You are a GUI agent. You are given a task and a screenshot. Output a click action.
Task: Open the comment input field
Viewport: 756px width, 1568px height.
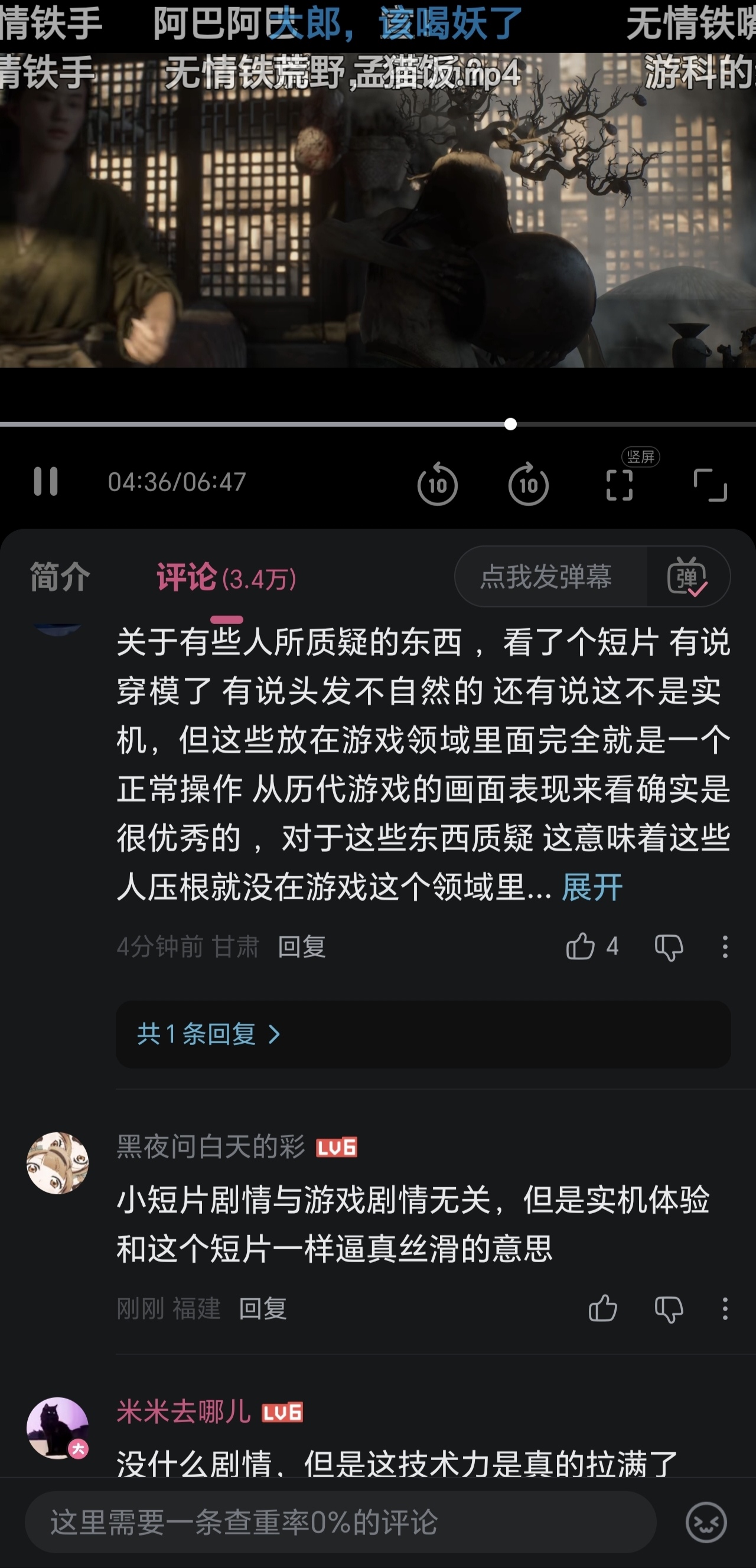340,1523
